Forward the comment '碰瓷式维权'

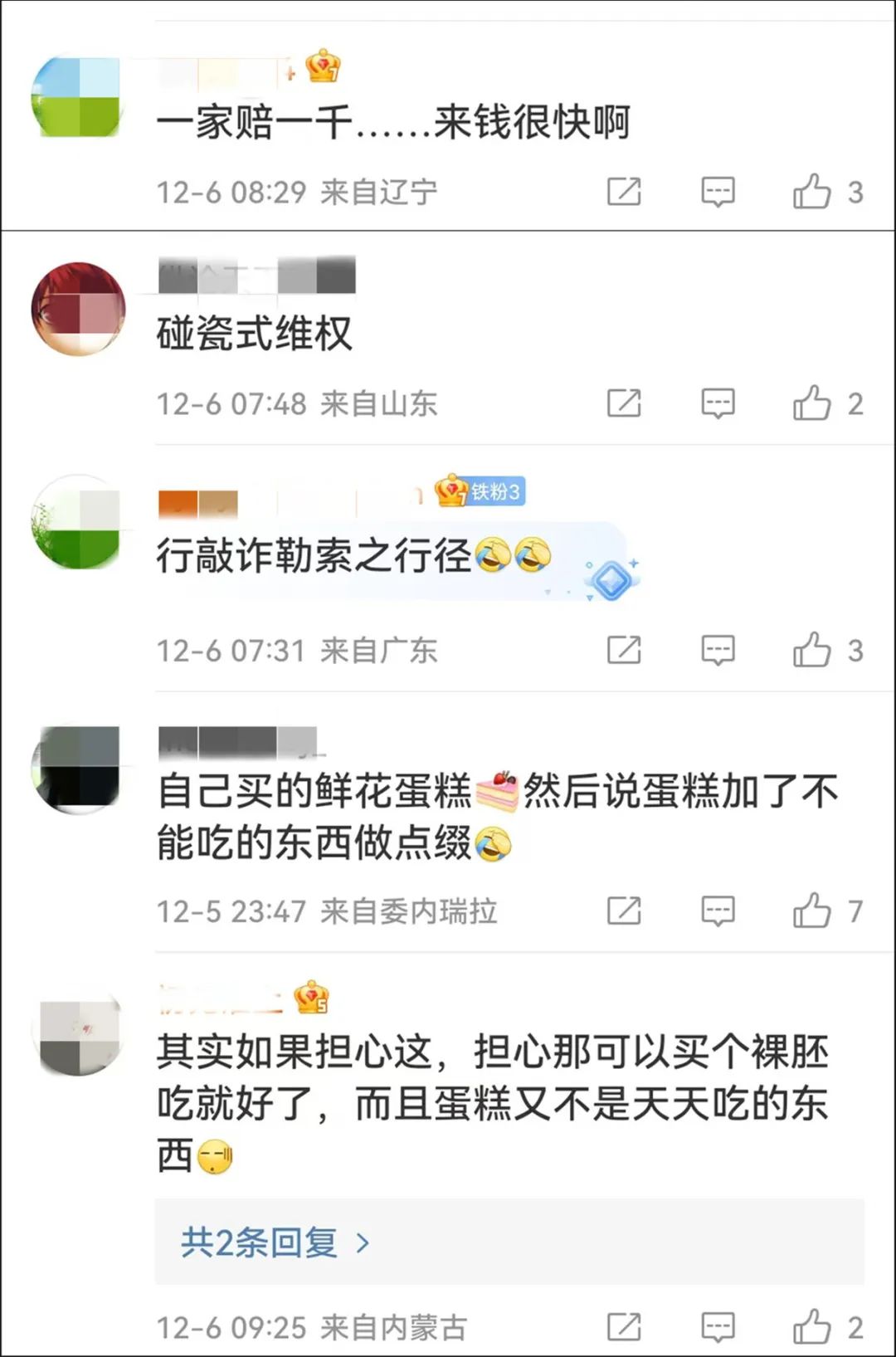tap(624, 404)
